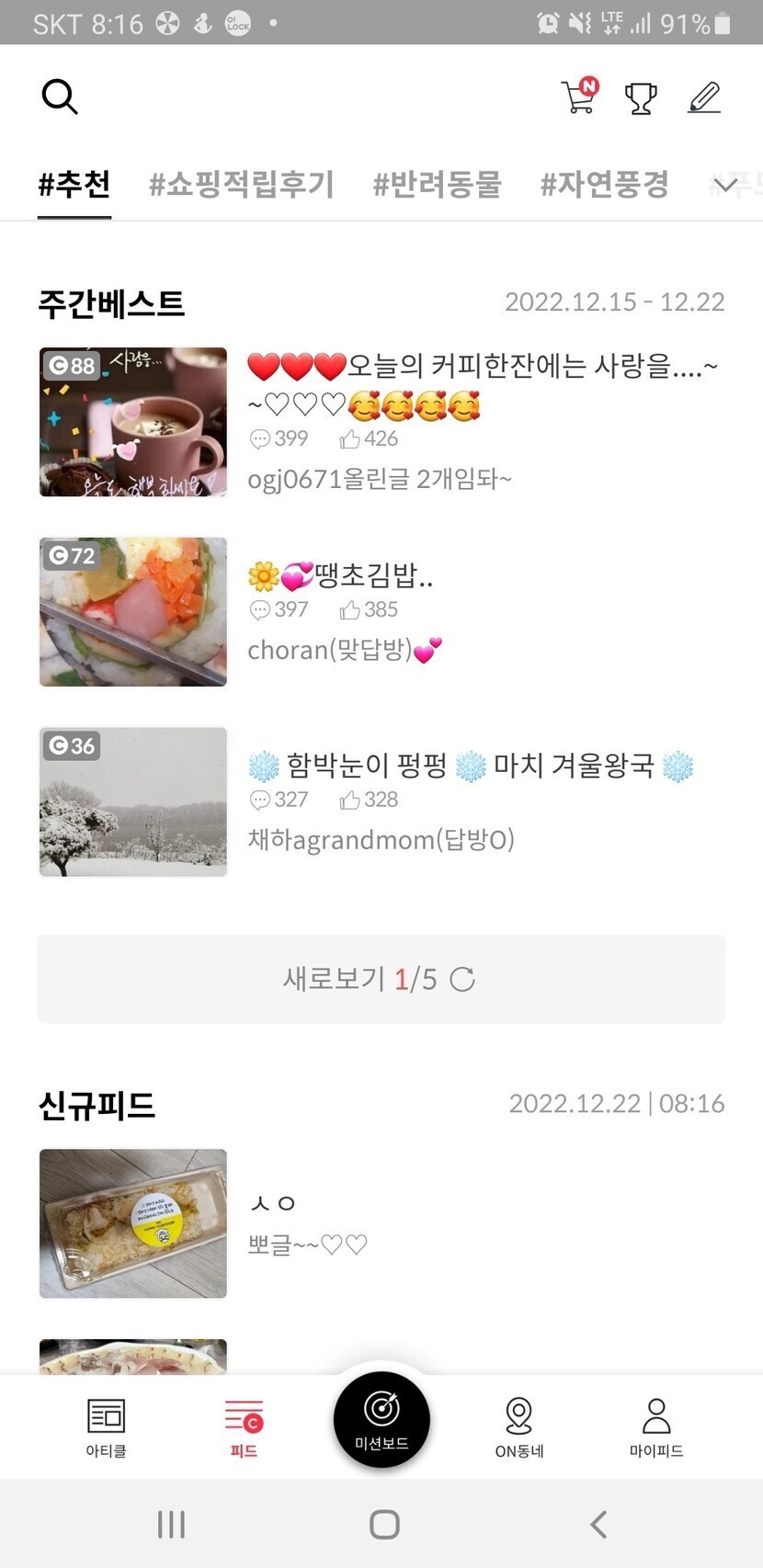763x1568 pixels.
Task: Write a new post with the pencil icon
Action: pos(704,97)
